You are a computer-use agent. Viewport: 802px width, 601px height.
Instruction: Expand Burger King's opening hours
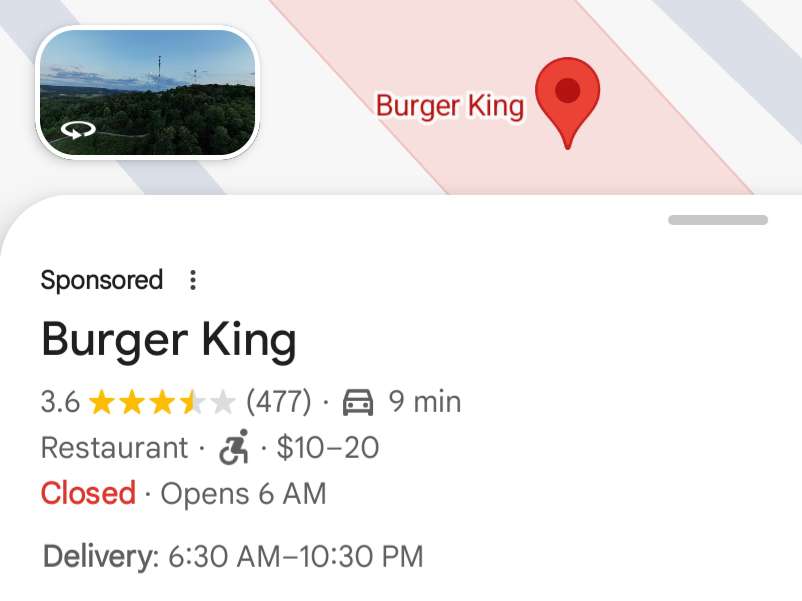click(x=183, y=494)
